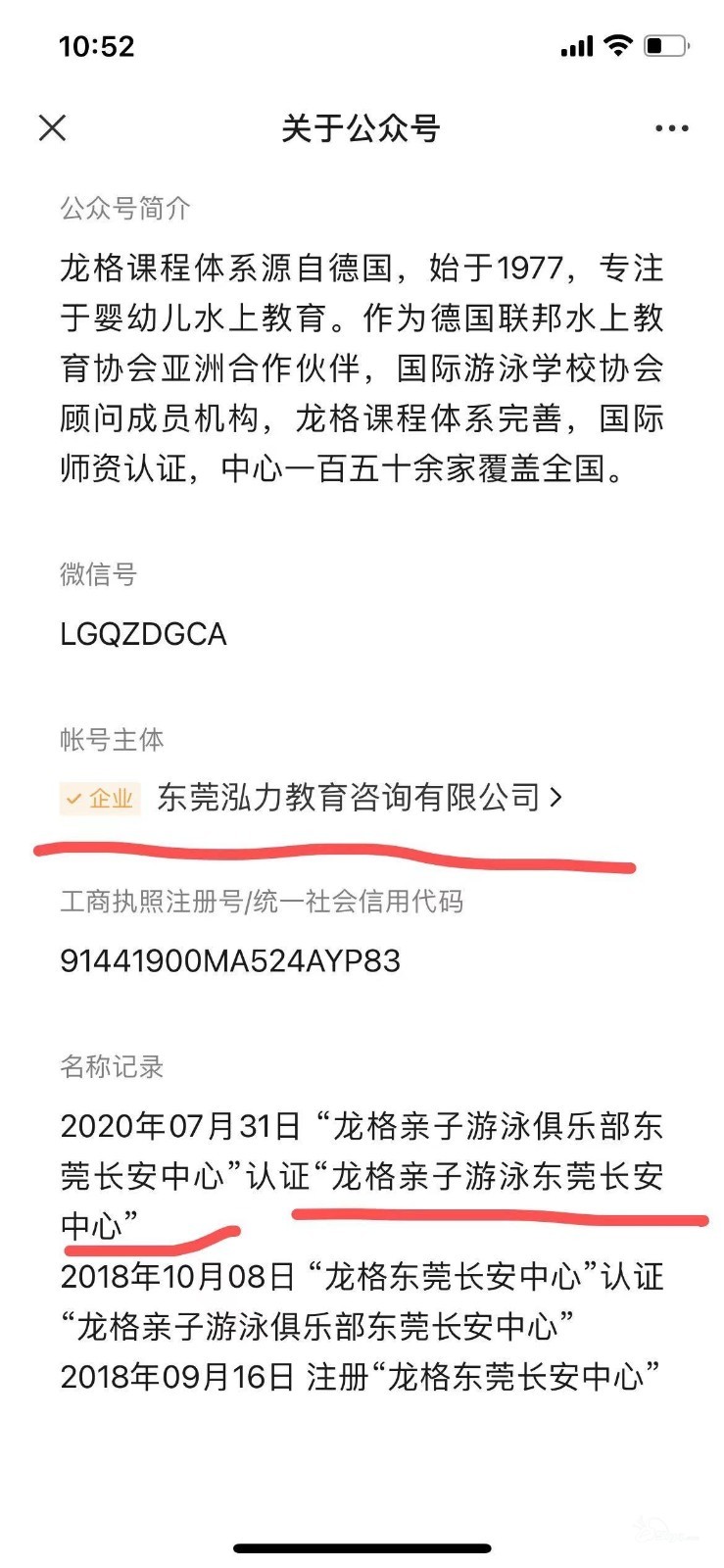The width and height of the screenshot is (724, 1568).
Task: Open the three-dot more options menu
Action: point(671,128)
